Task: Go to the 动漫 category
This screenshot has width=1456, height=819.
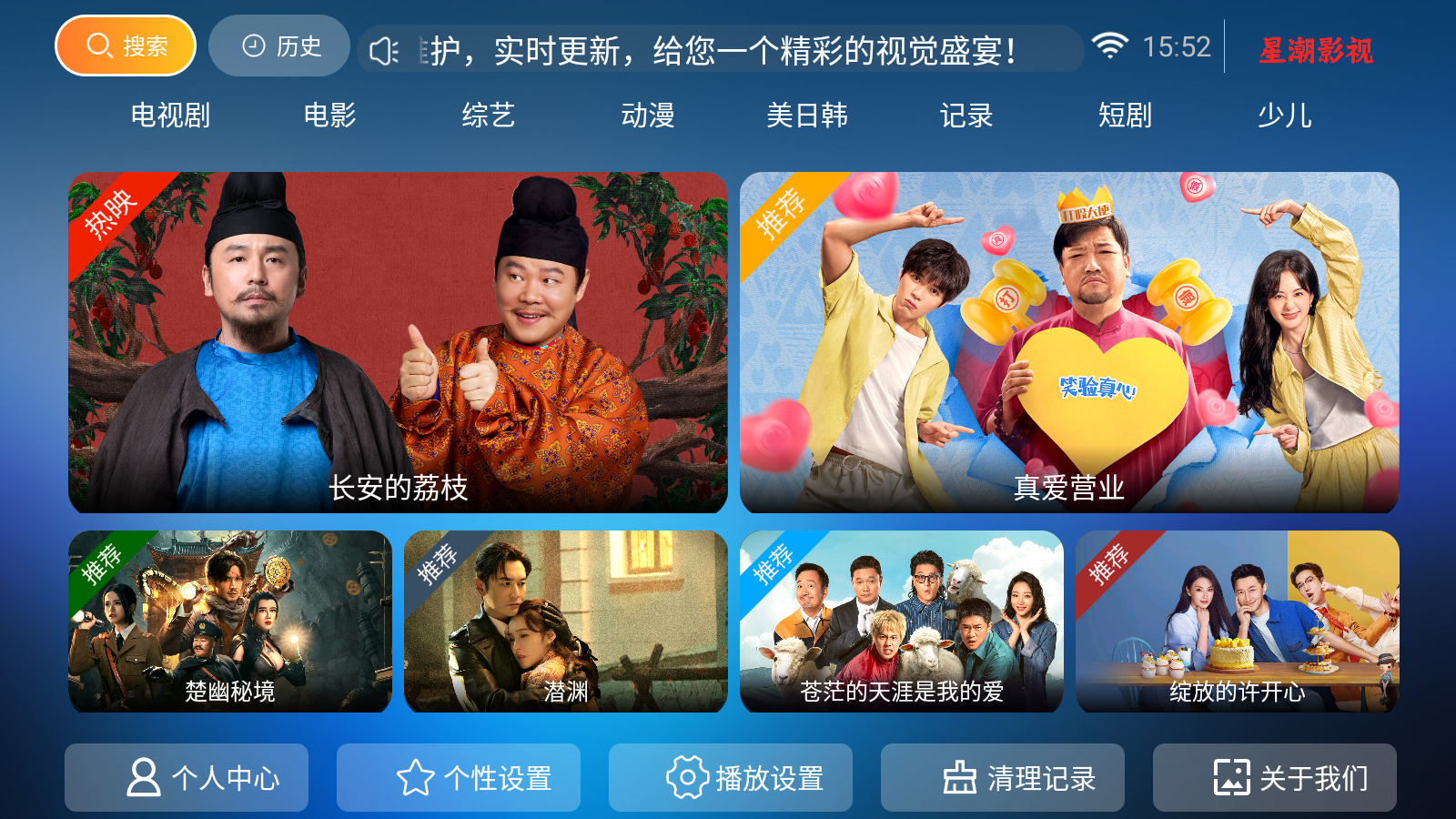Action: [x=648, y=116]
